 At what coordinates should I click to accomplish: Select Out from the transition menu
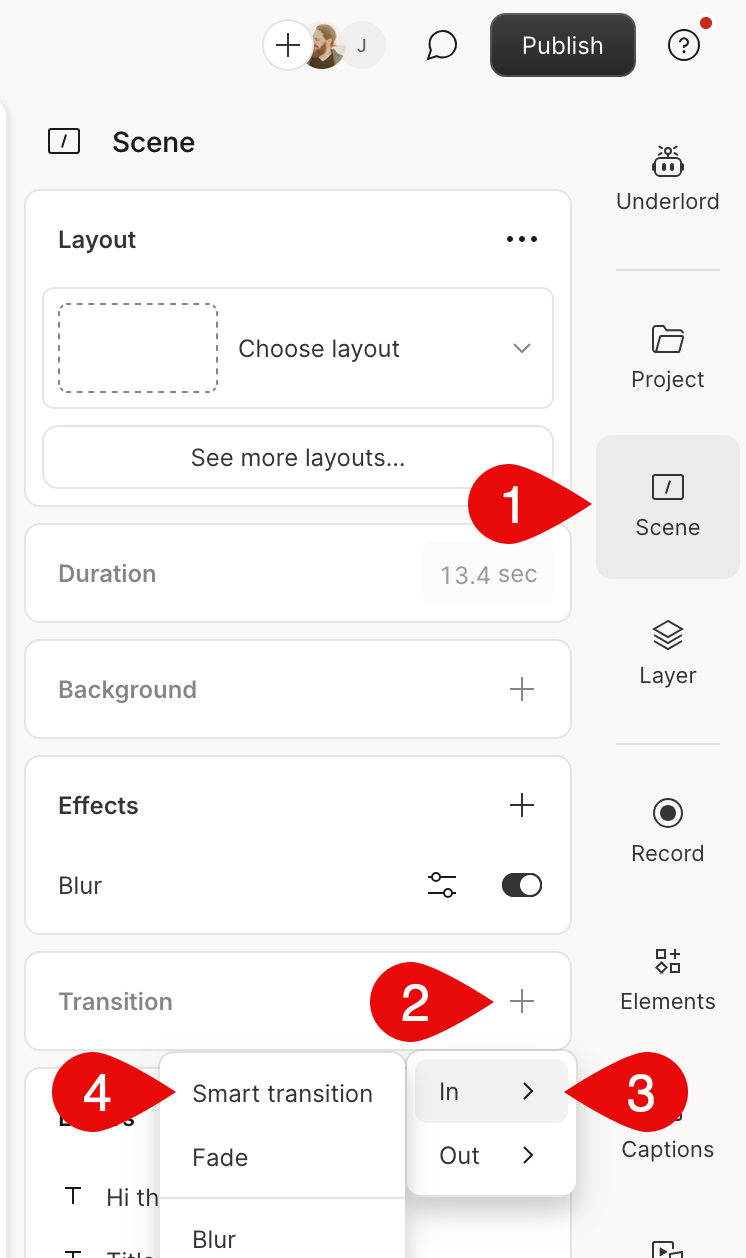coord(491,1156)
